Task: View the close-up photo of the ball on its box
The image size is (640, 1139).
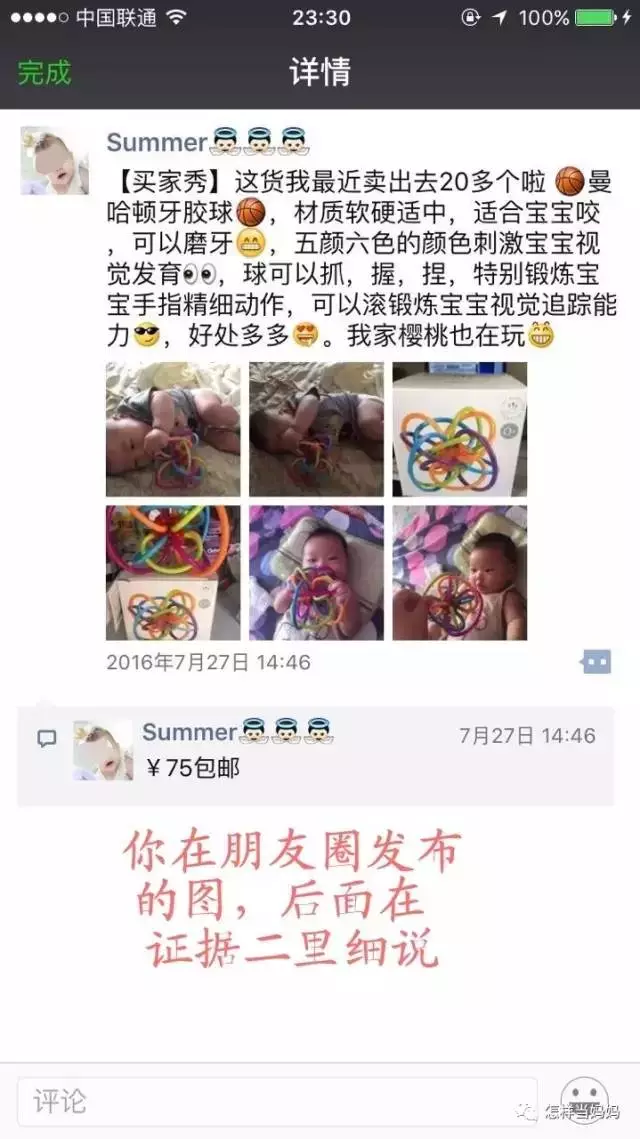Action: 173,572
